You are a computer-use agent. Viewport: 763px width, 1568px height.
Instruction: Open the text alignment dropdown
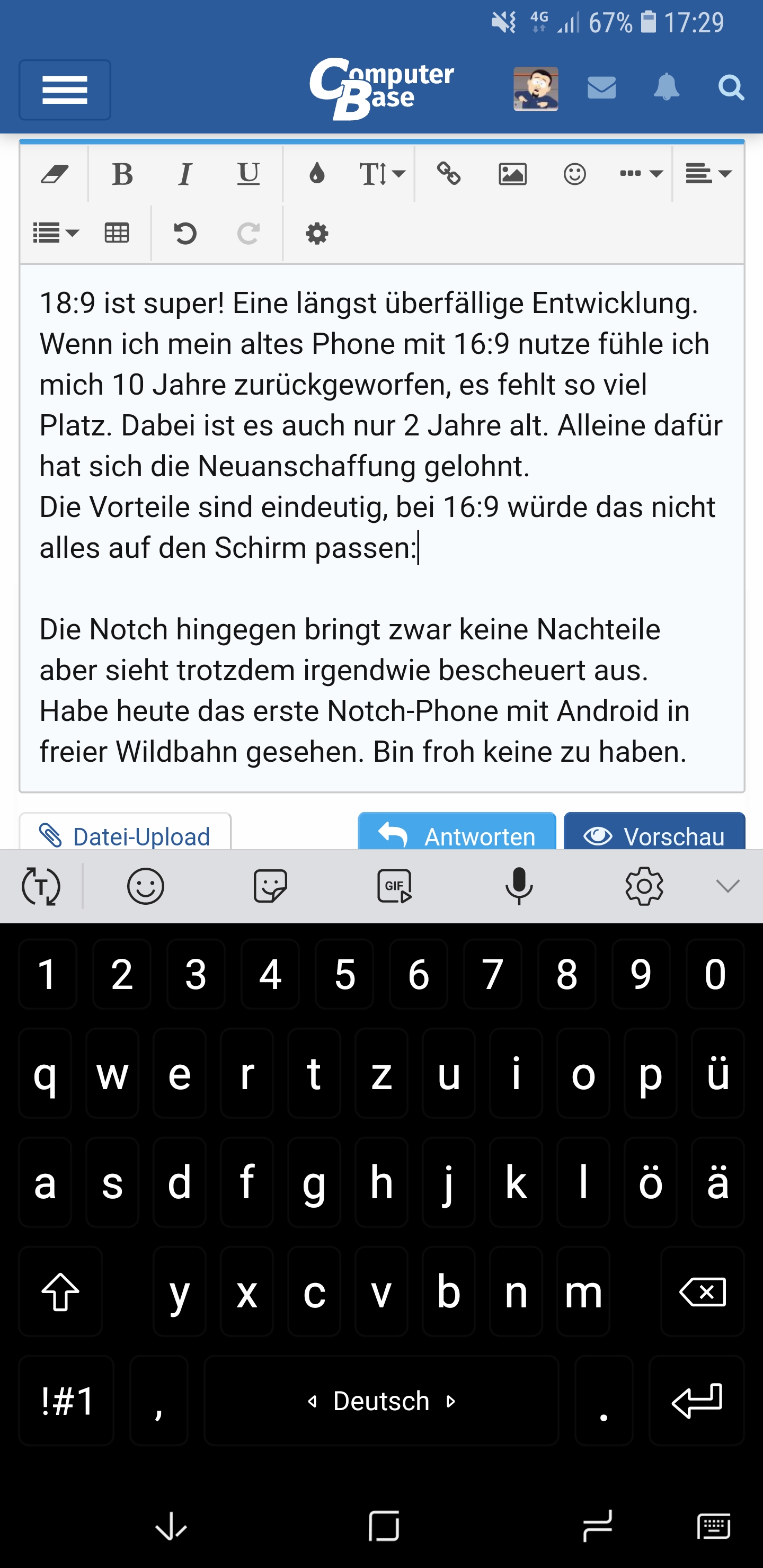point(707,175)
